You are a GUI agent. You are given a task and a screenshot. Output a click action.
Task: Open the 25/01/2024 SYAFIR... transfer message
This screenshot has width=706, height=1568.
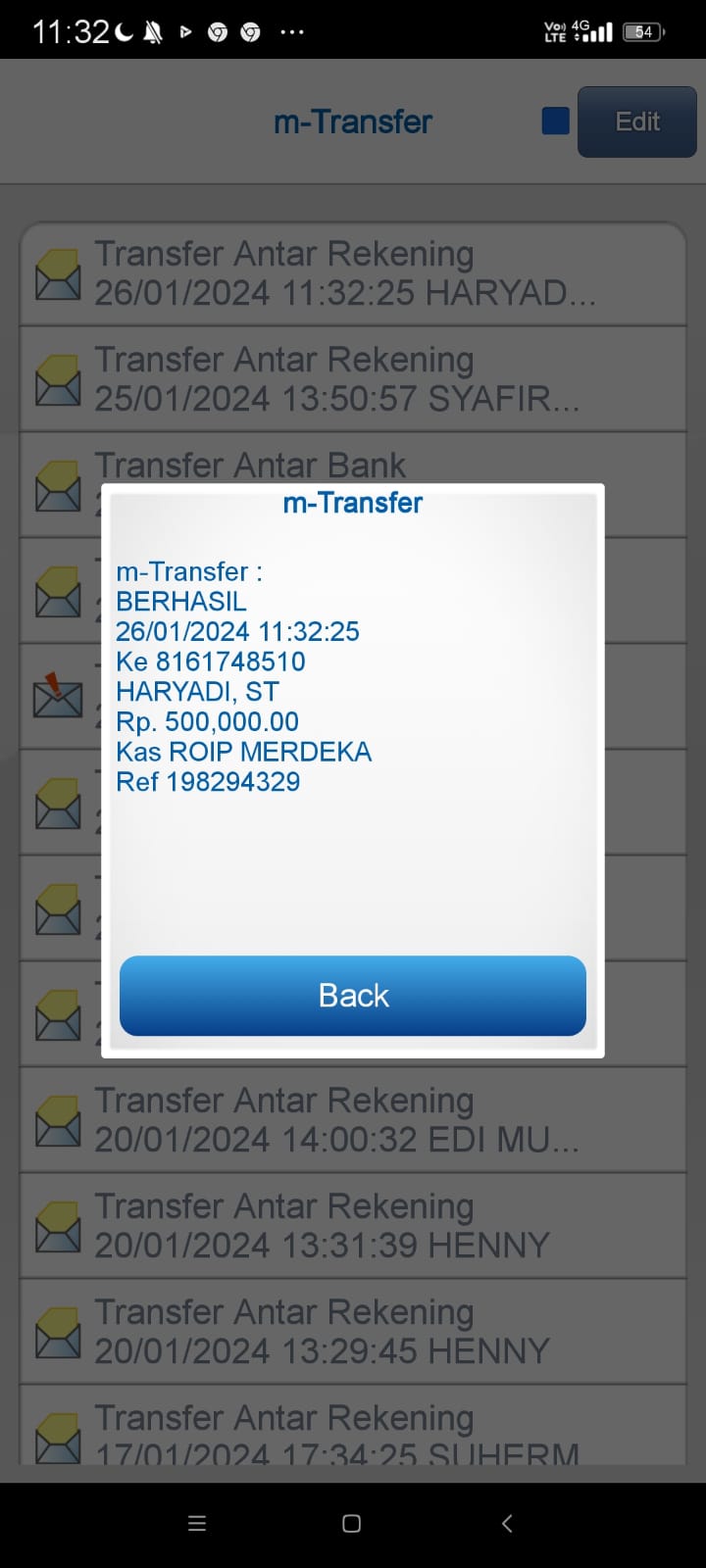(353, 379)
